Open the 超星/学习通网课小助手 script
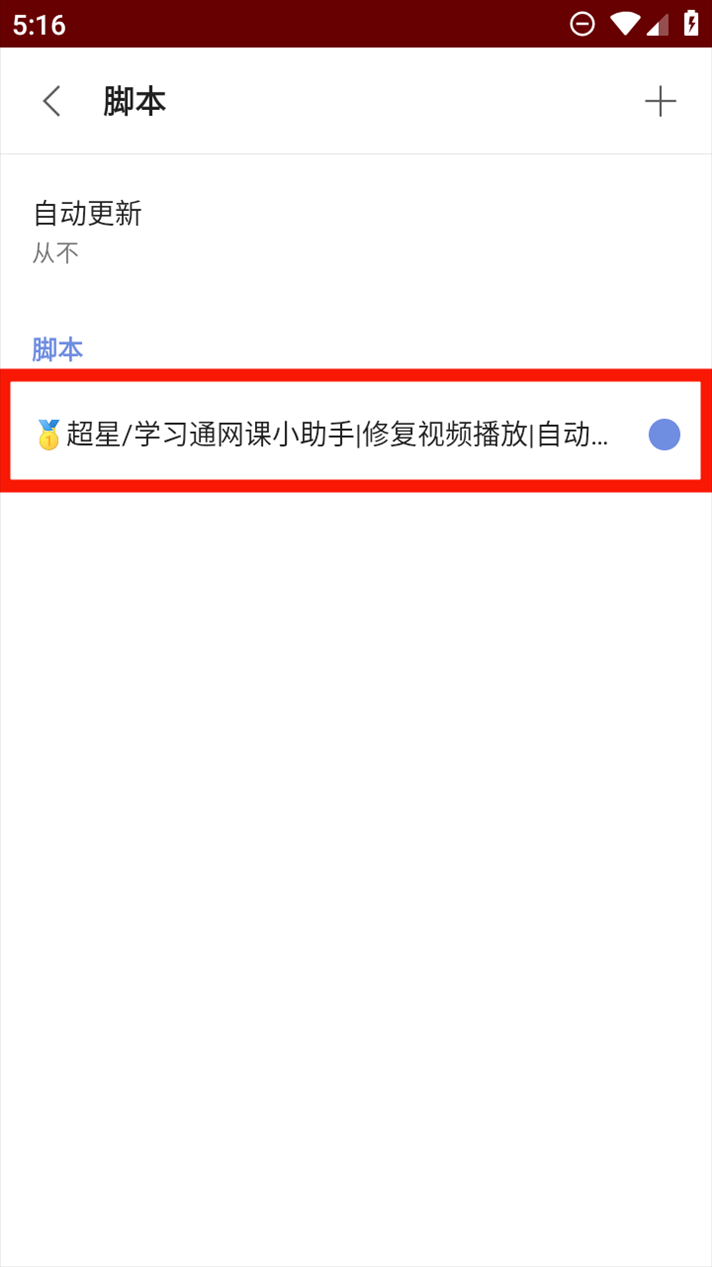Image resolution: width=712 pixels, height=1267 pixels. (x=330, y=435)
